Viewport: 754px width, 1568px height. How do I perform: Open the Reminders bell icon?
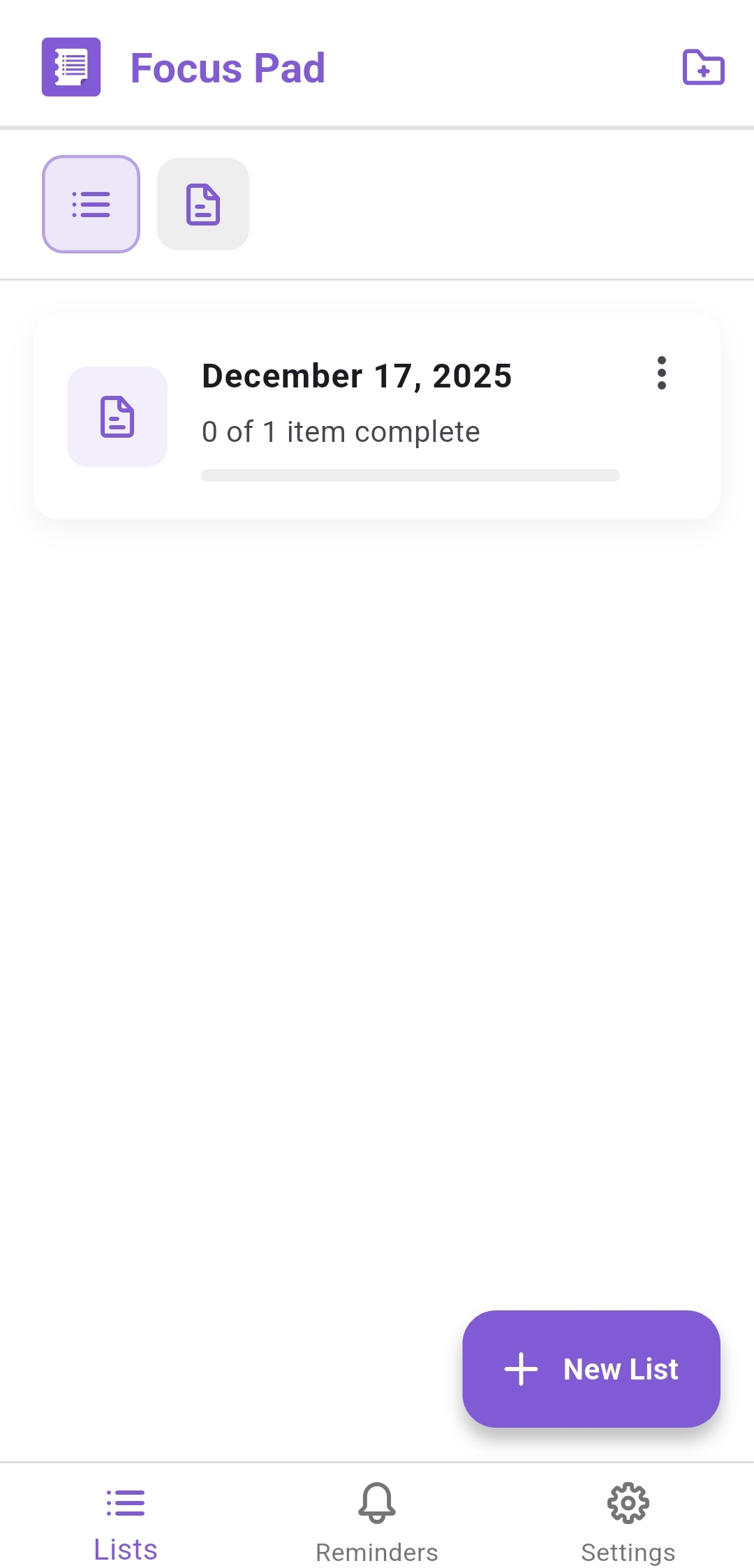pos(376,1503)
